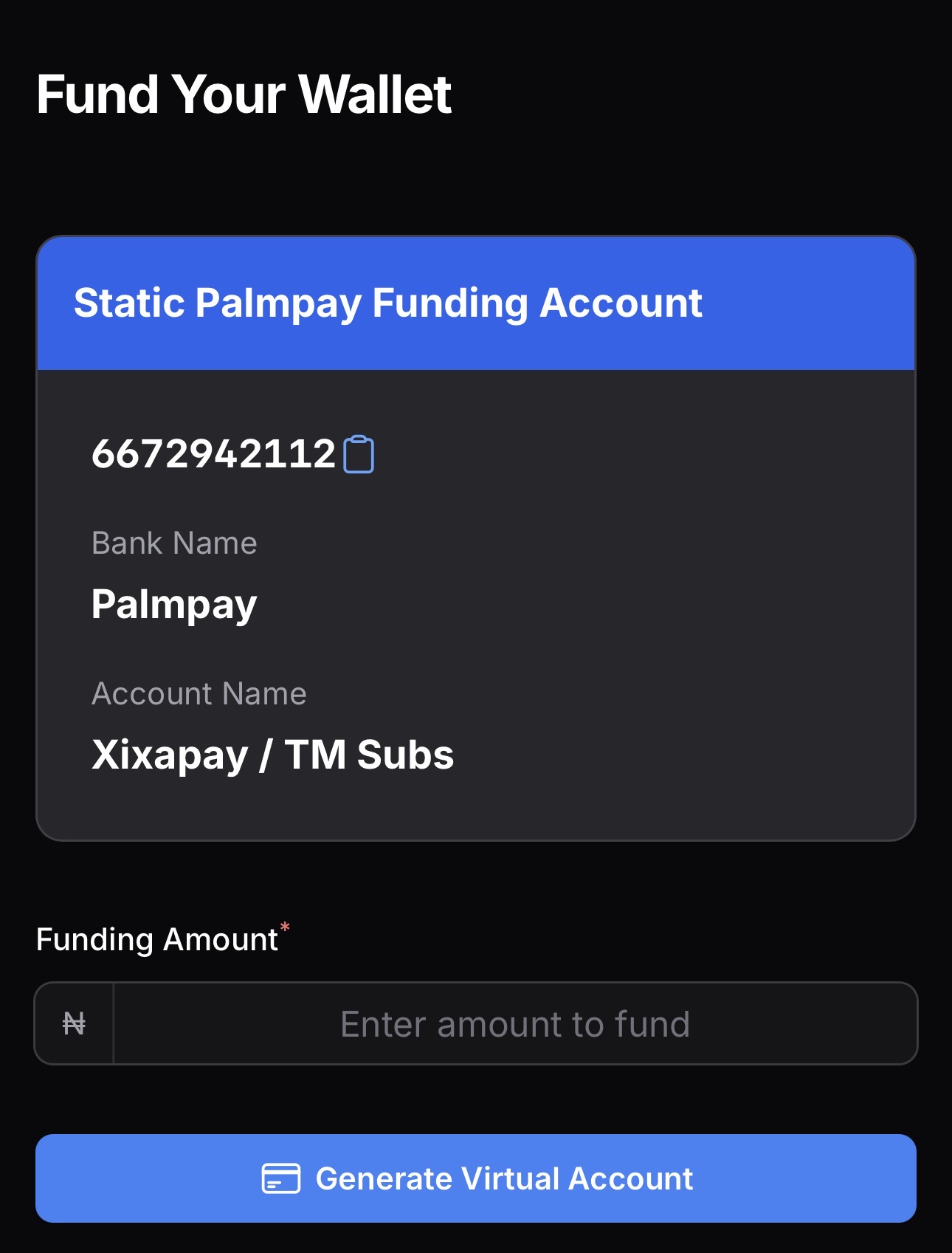Generate Virtual Account
This screenshot has height=1253, width=952.
[x=476, y=1178]
